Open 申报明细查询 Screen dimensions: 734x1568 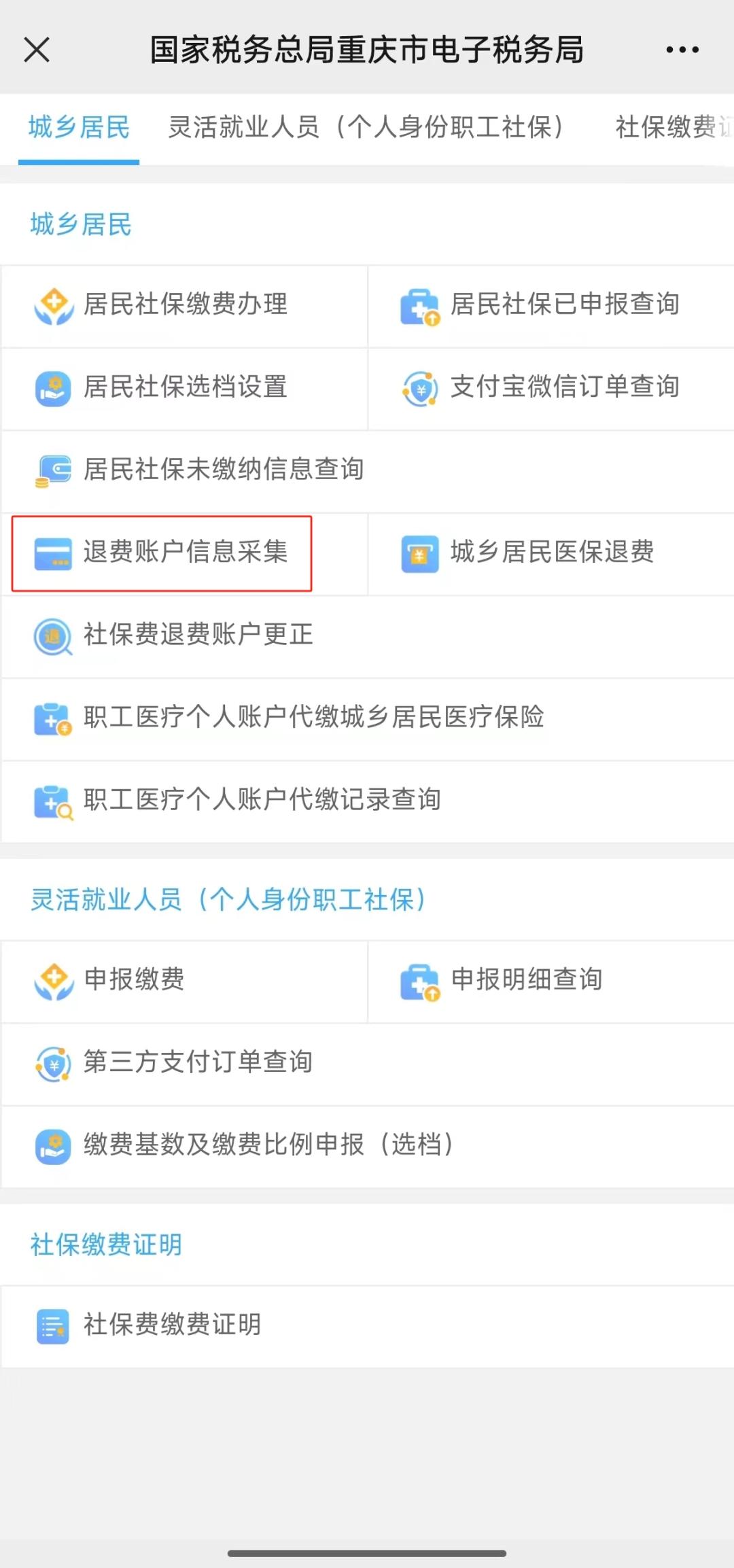[x=551, y=981]
